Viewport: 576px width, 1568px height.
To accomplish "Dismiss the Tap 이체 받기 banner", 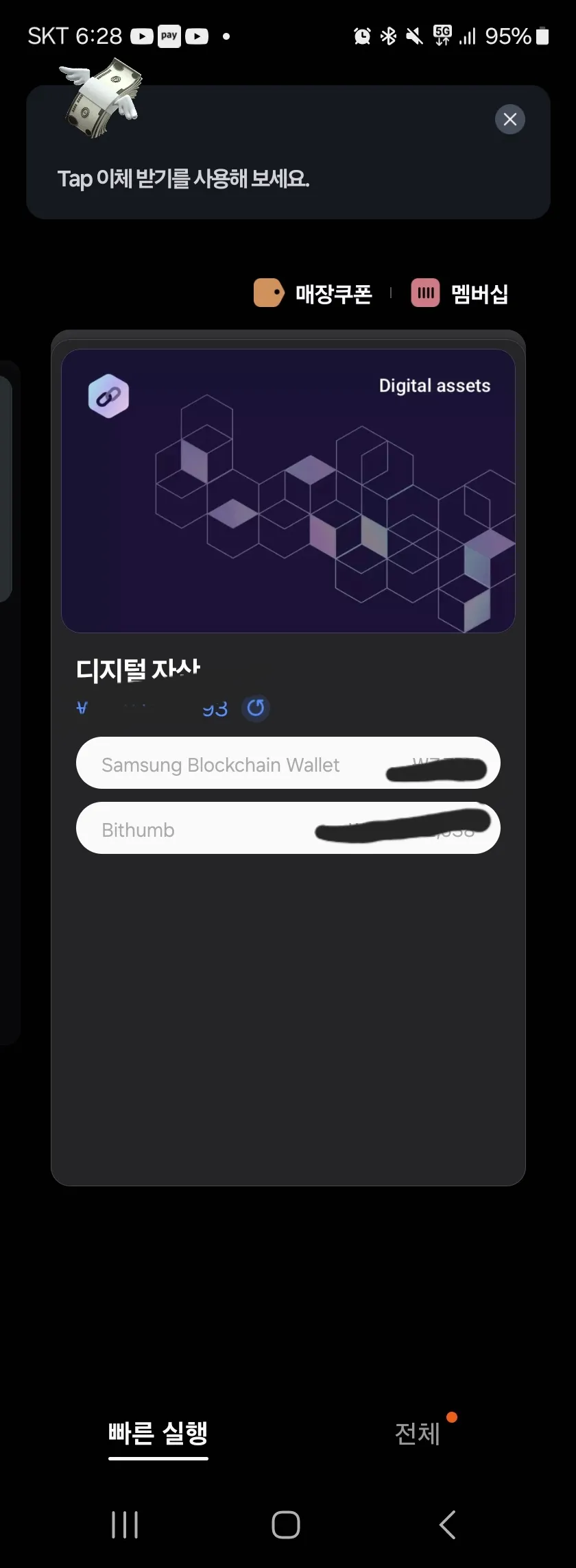I will click(509, 119).
